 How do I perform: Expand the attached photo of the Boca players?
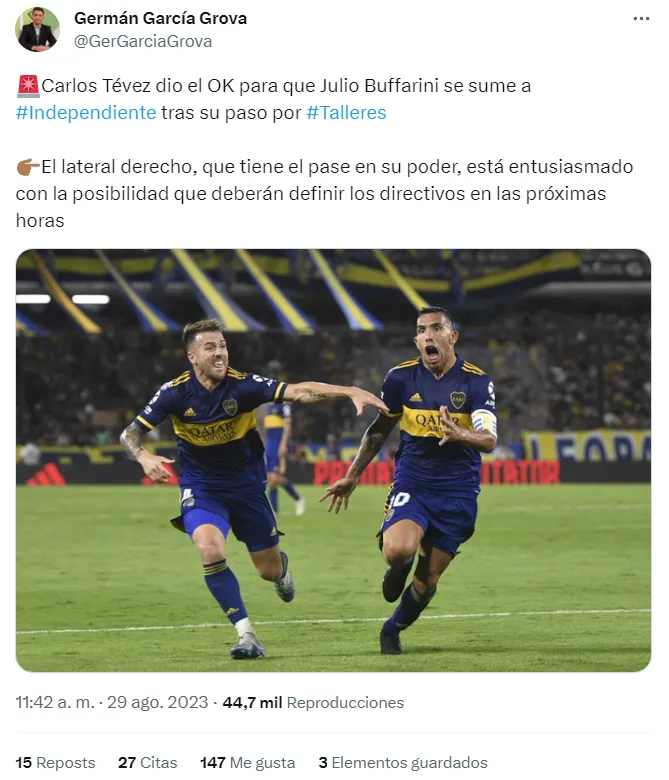333,460
